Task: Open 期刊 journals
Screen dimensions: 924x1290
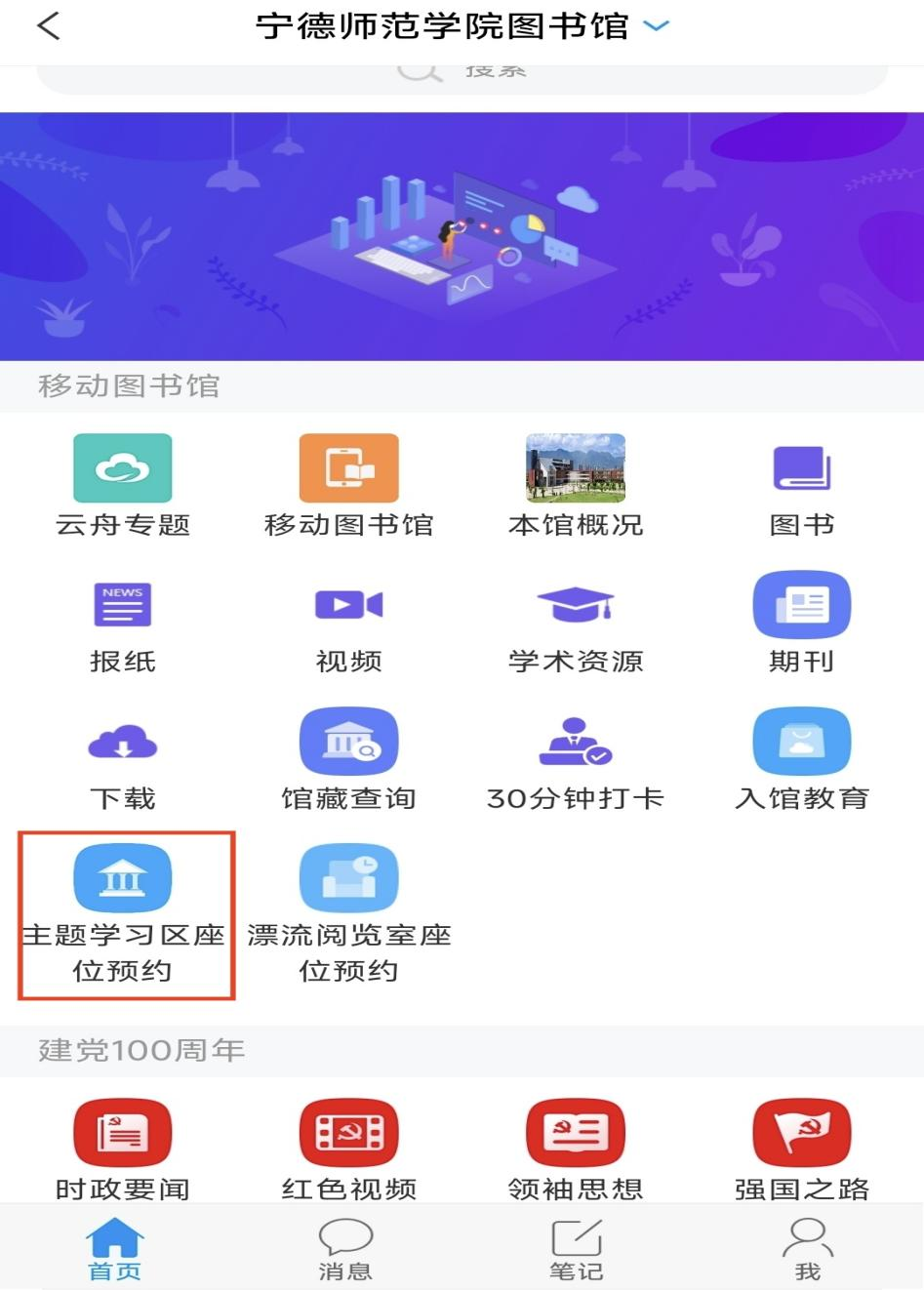Action: [801, 623]
